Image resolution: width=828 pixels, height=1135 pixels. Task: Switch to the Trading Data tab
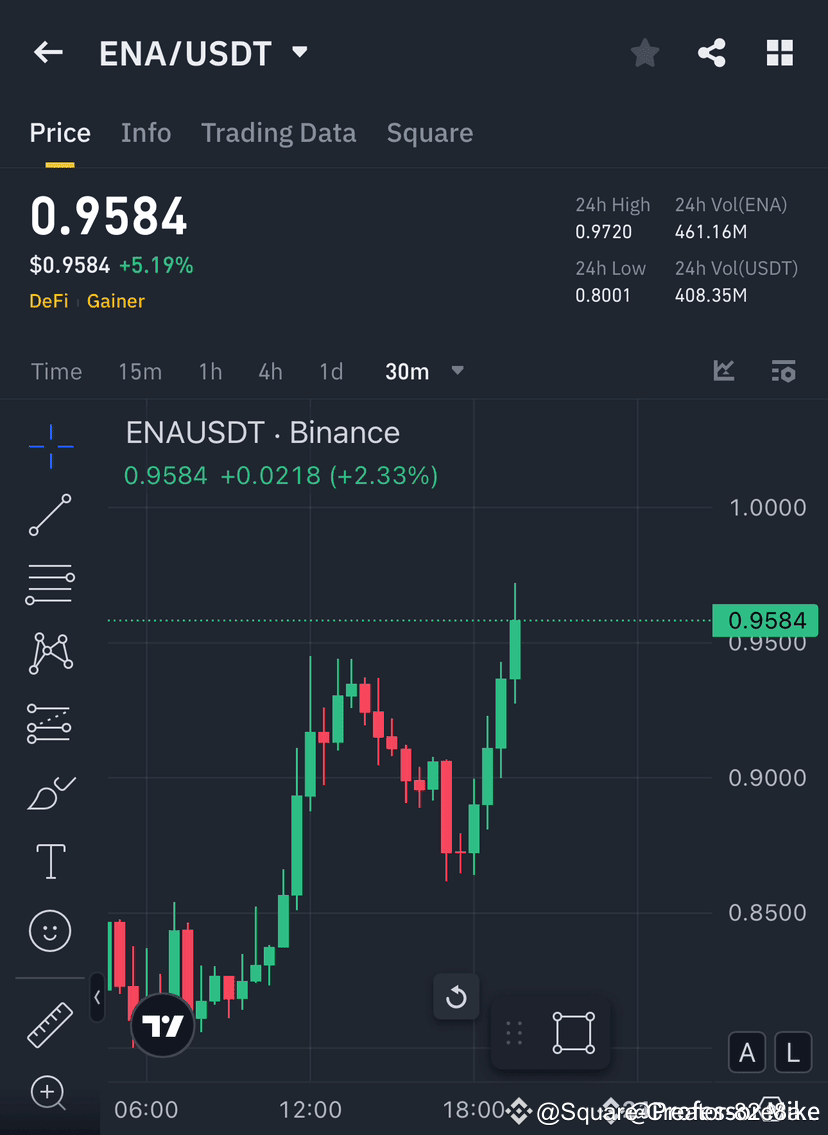coord(278,132)
